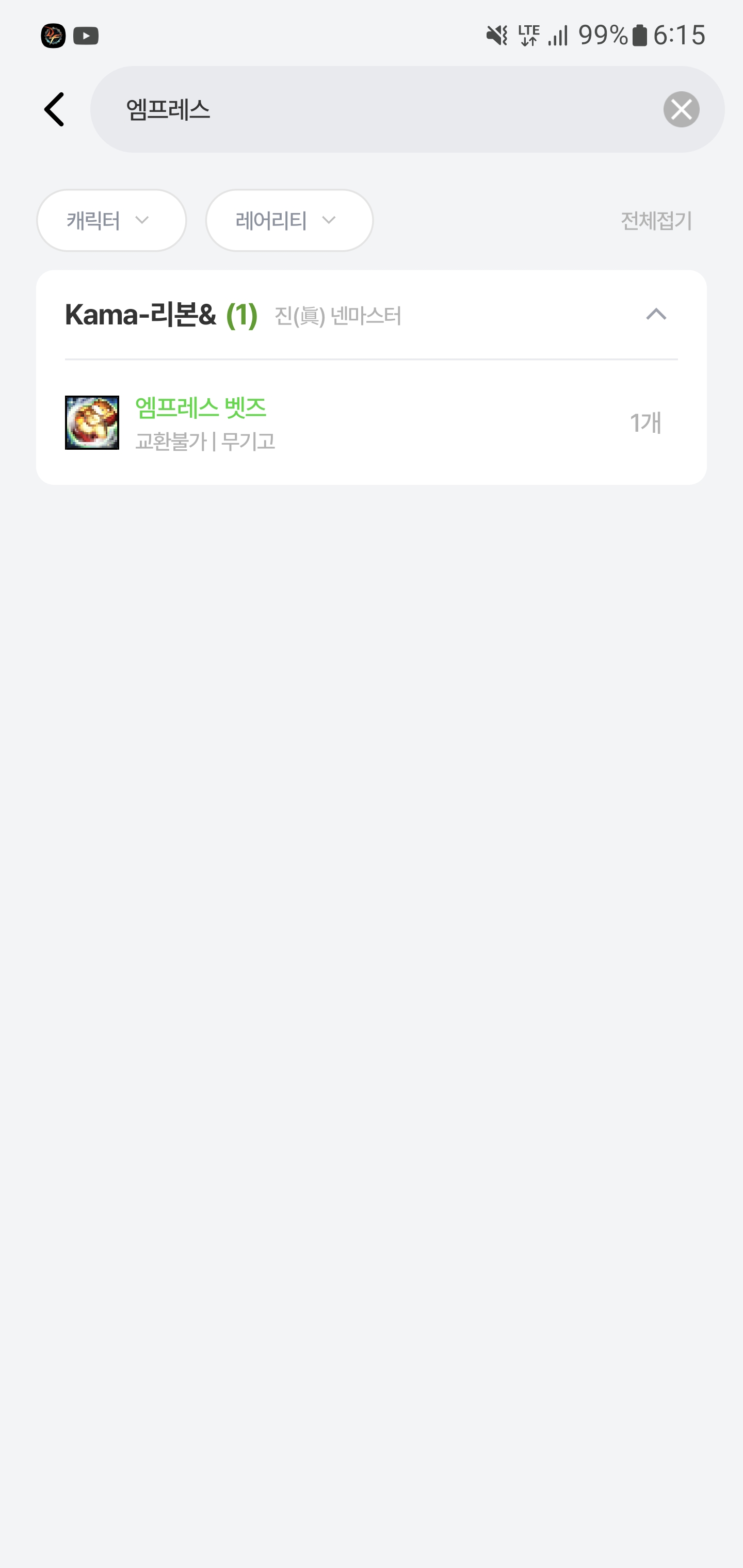The image size is (743, 1568).
Task: Open the 레어리티 filter dropdown
Action: 289,220
